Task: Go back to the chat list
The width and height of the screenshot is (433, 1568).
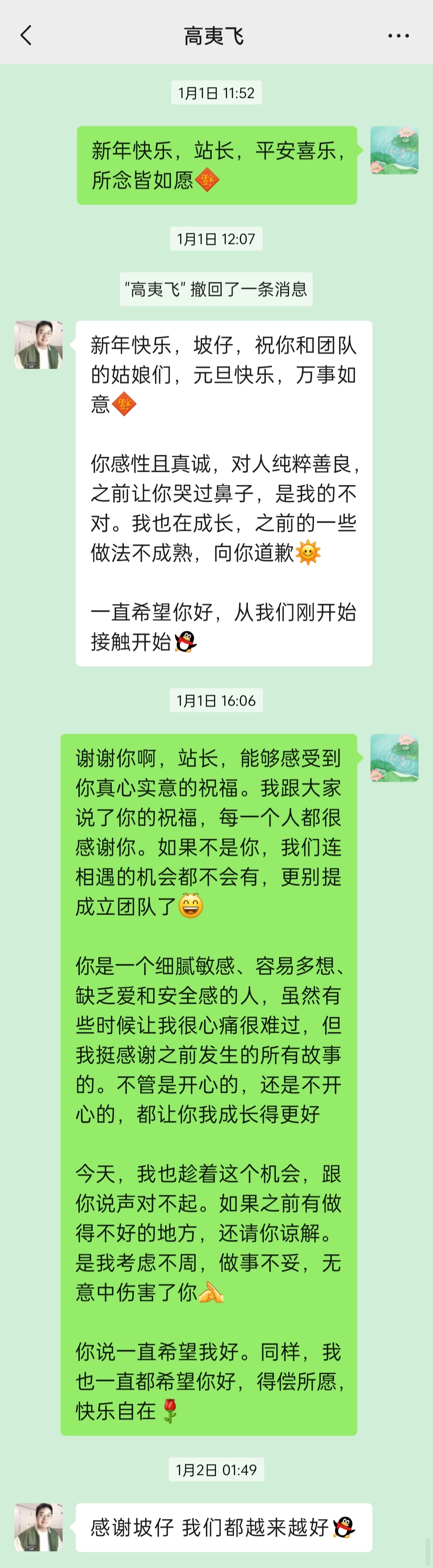Action: [x=26, y=35]
